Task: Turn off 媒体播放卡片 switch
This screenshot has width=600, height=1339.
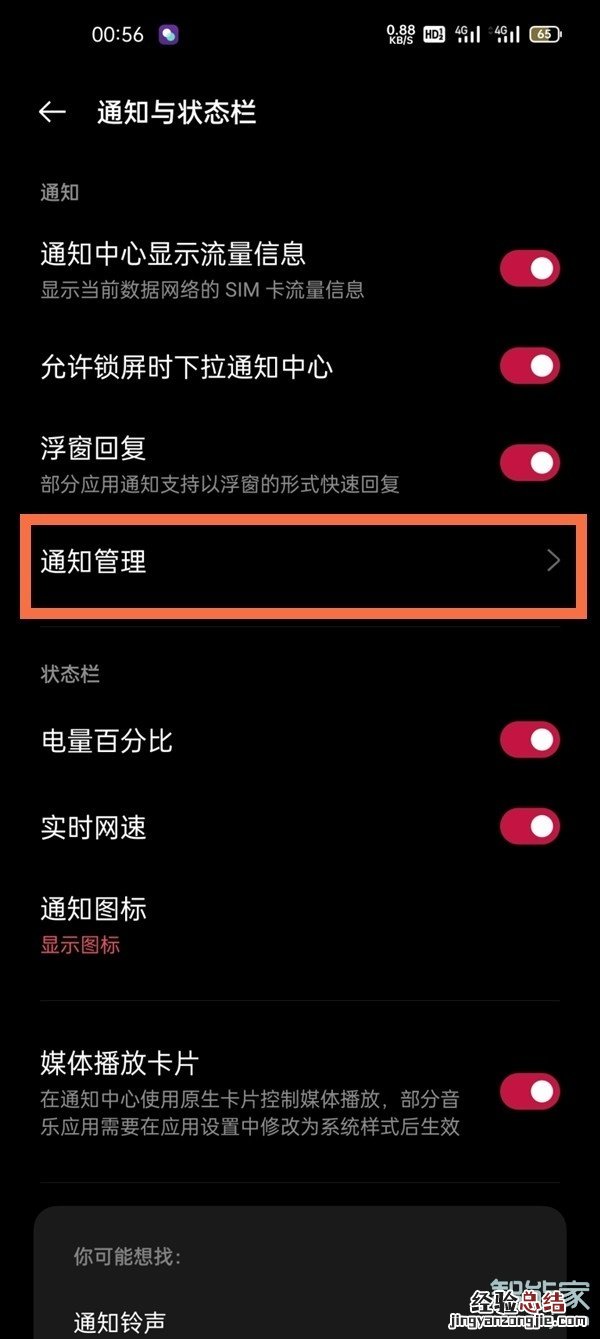Action: [x=529, y=1091]
